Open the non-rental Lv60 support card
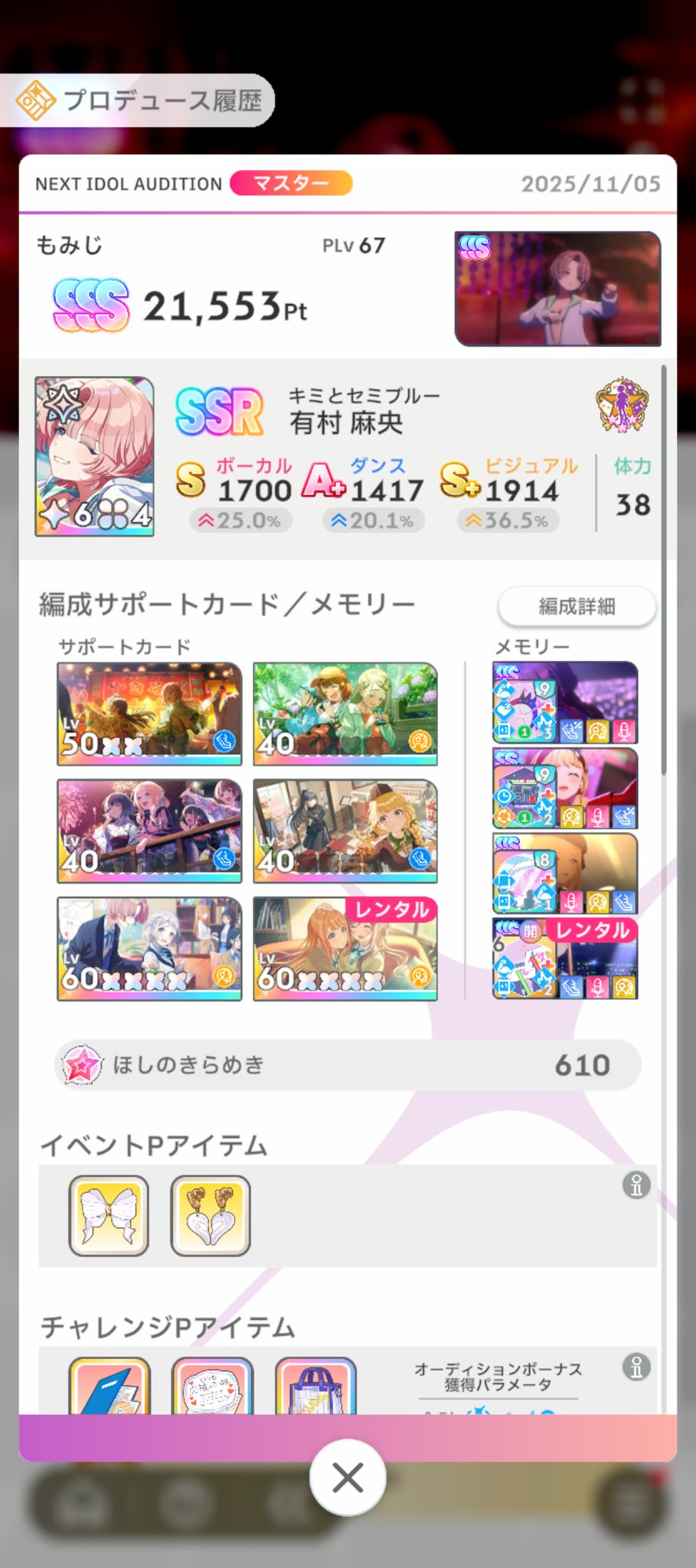Screen dimensions: 696x1568 click(149, 949)
